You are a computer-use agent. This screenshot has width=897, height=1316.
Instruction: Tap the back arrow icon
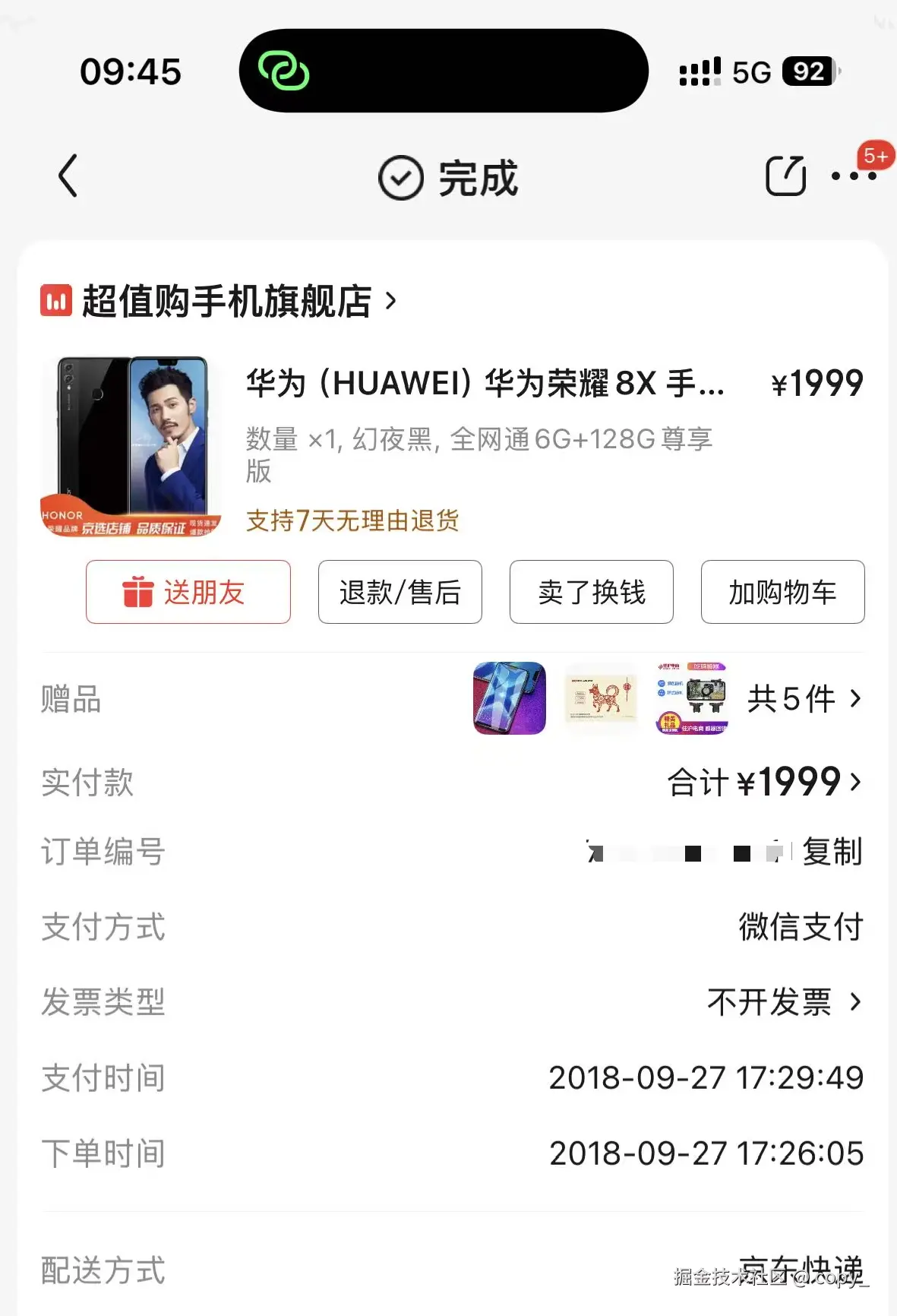point(67,176)
